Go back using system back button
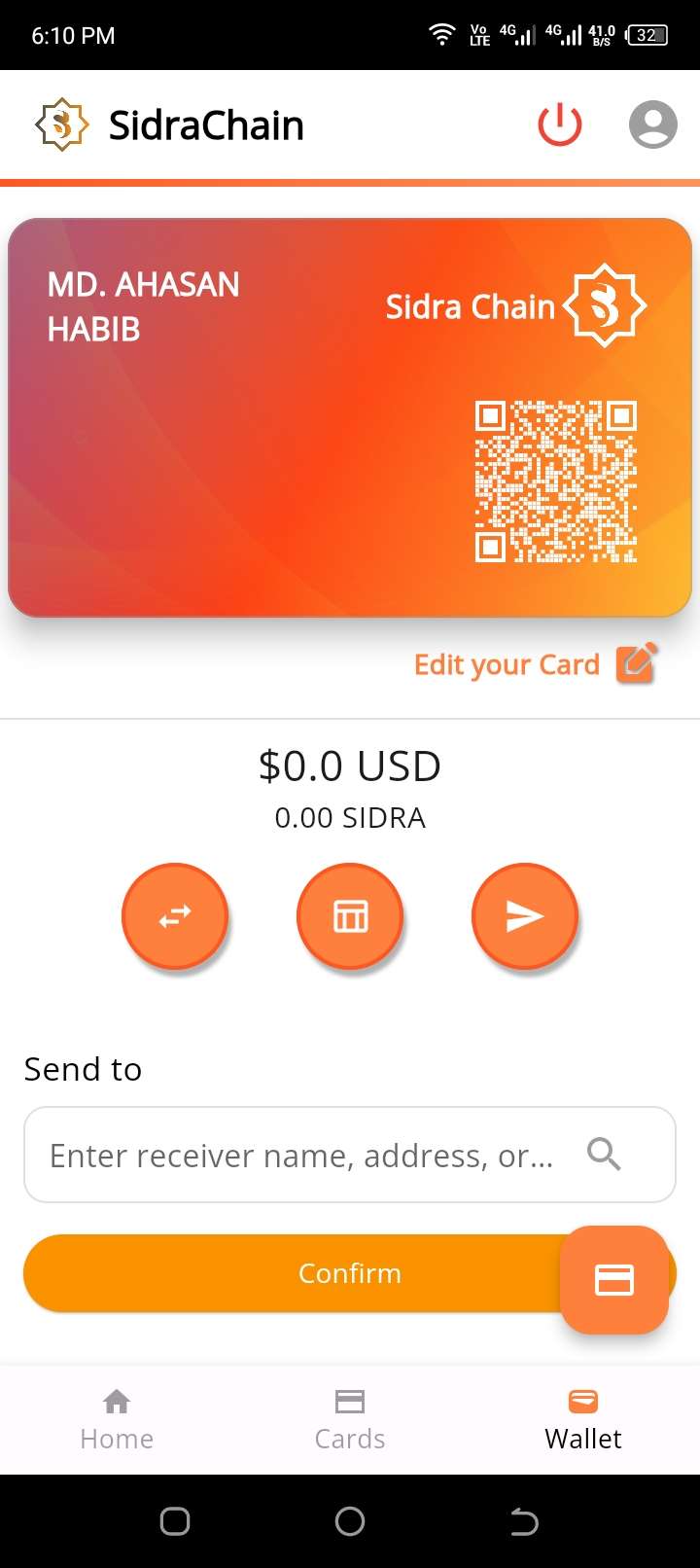The image size is (700, 1568). tap(524, 1521)
